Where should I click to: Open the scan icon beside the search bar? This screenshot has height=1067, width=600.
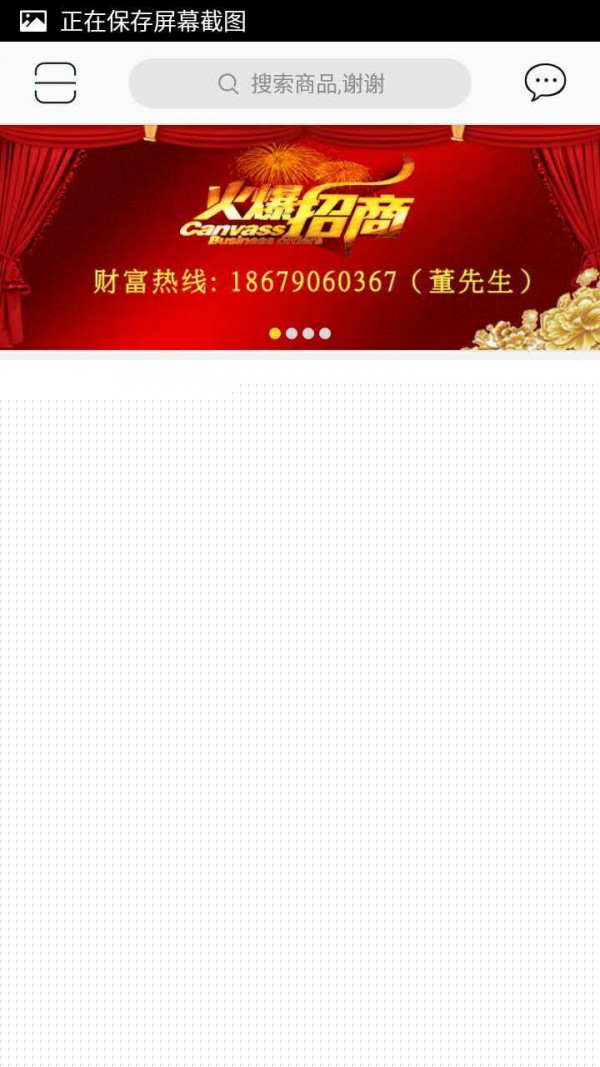click(55, 83)
